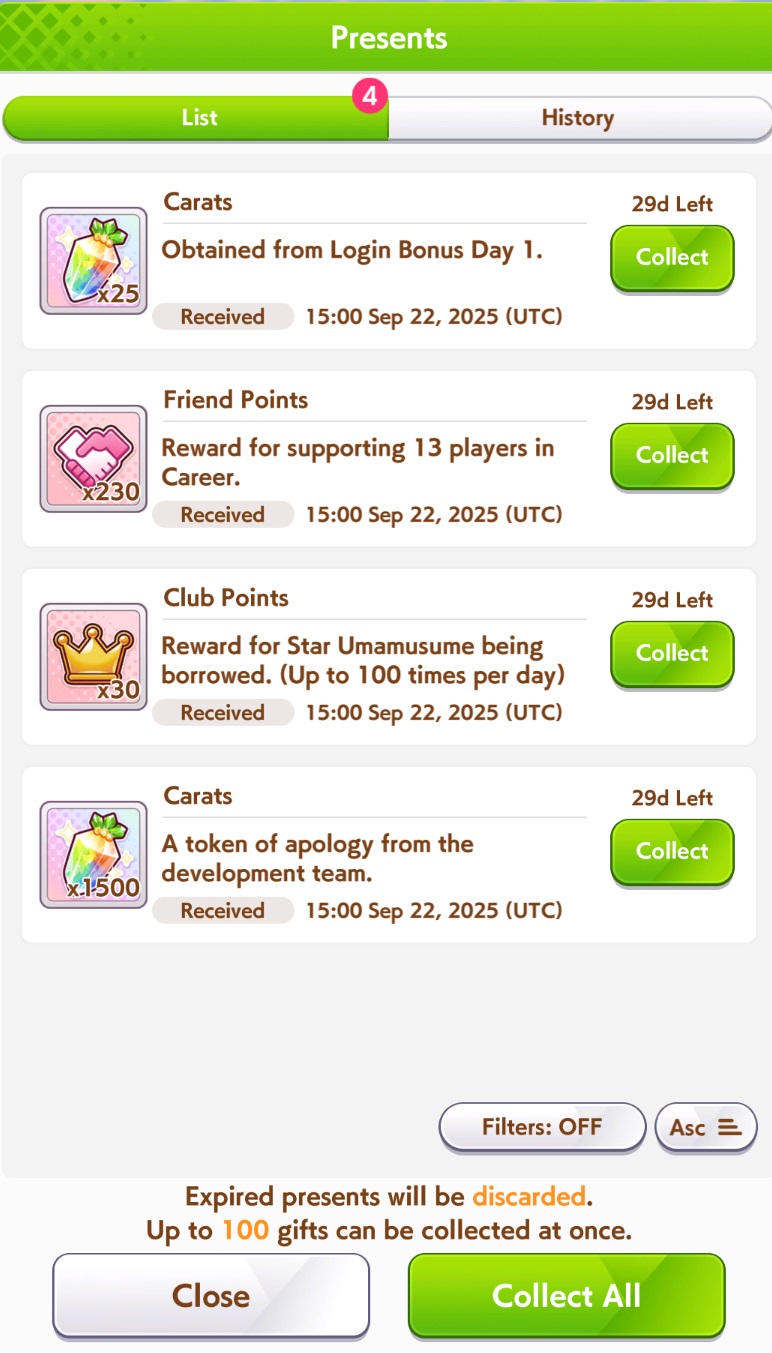The image size is (772, 1353).
Task: Collect the Login Bonus Day 1 carats
Action: (x=672, y=258)
